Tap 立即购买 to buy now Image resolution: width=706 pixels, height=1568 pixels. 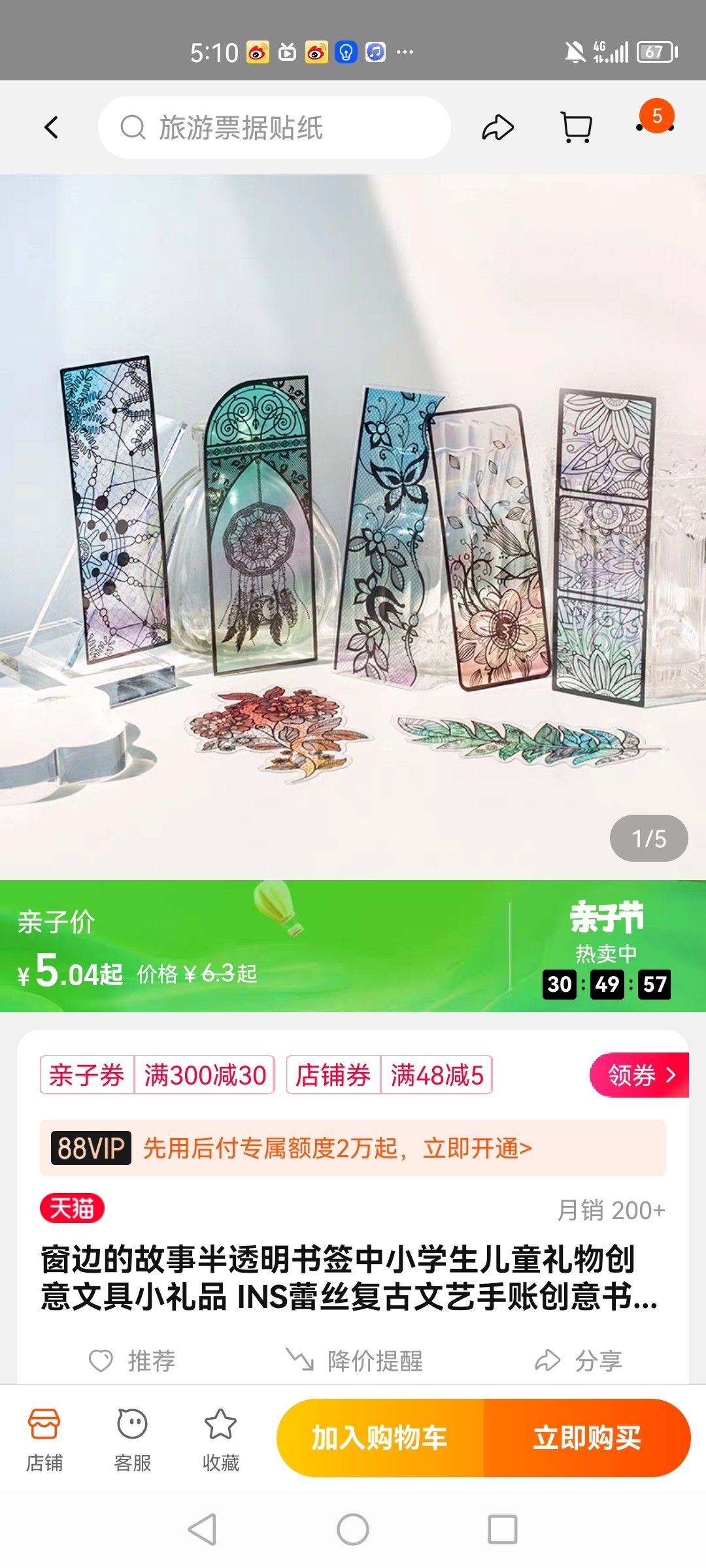click(x=587, y=1438)
